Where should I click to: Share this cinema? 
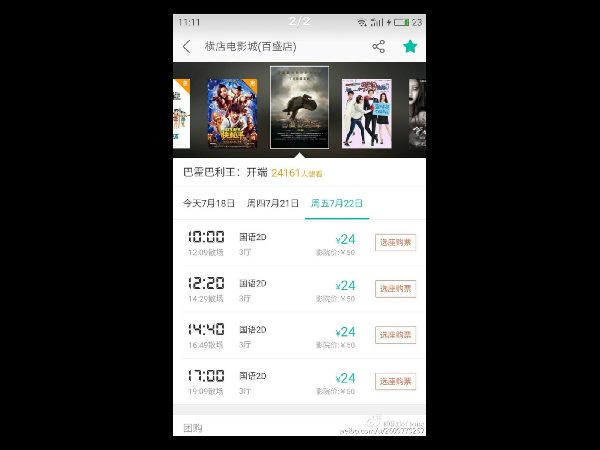coord(378,46)
